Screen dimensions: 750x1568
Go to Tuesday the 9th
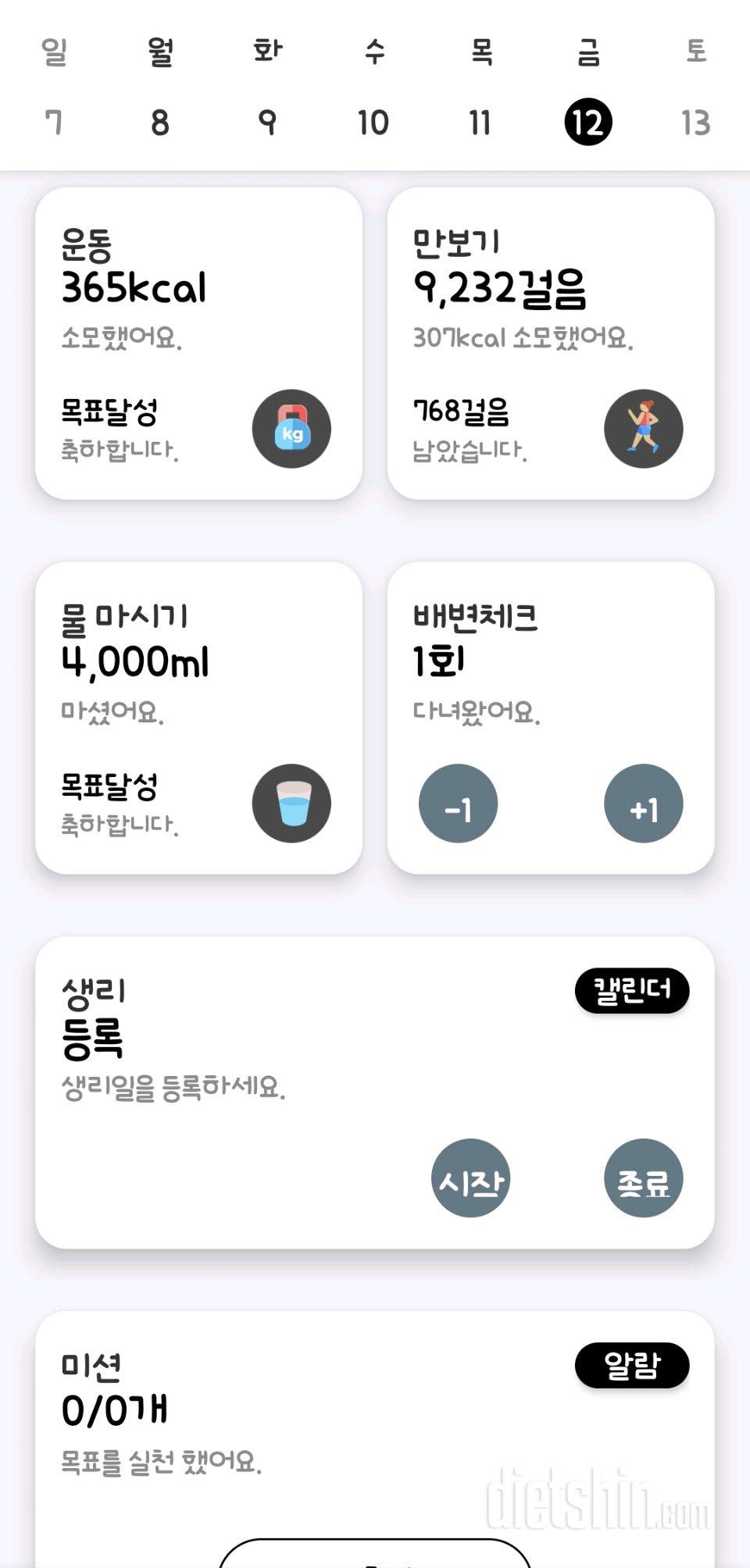pos(267,123)
